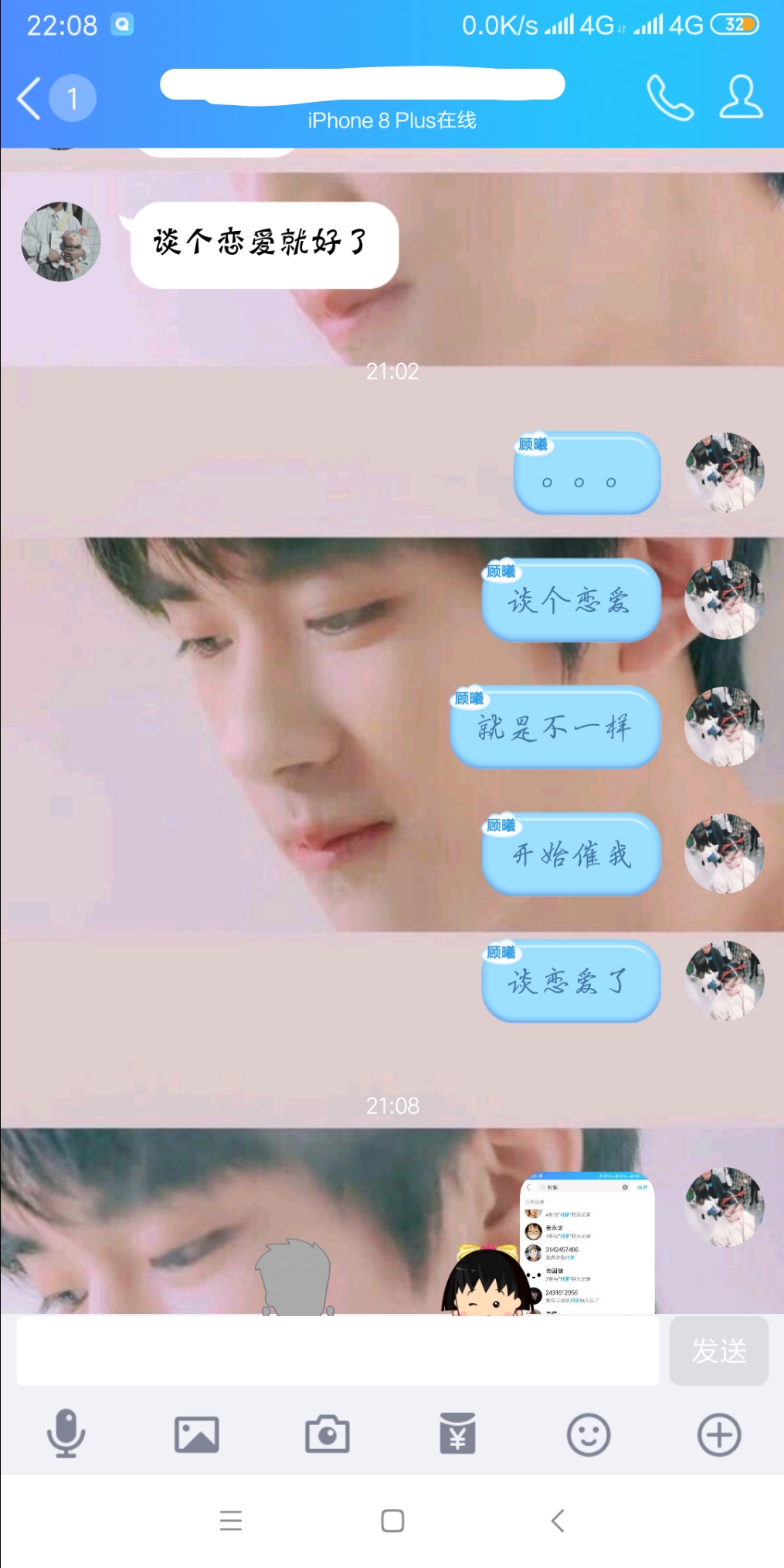Open the camera to take a photo
Screen dimensions: 784x1568
click(x=327, y=1434)
